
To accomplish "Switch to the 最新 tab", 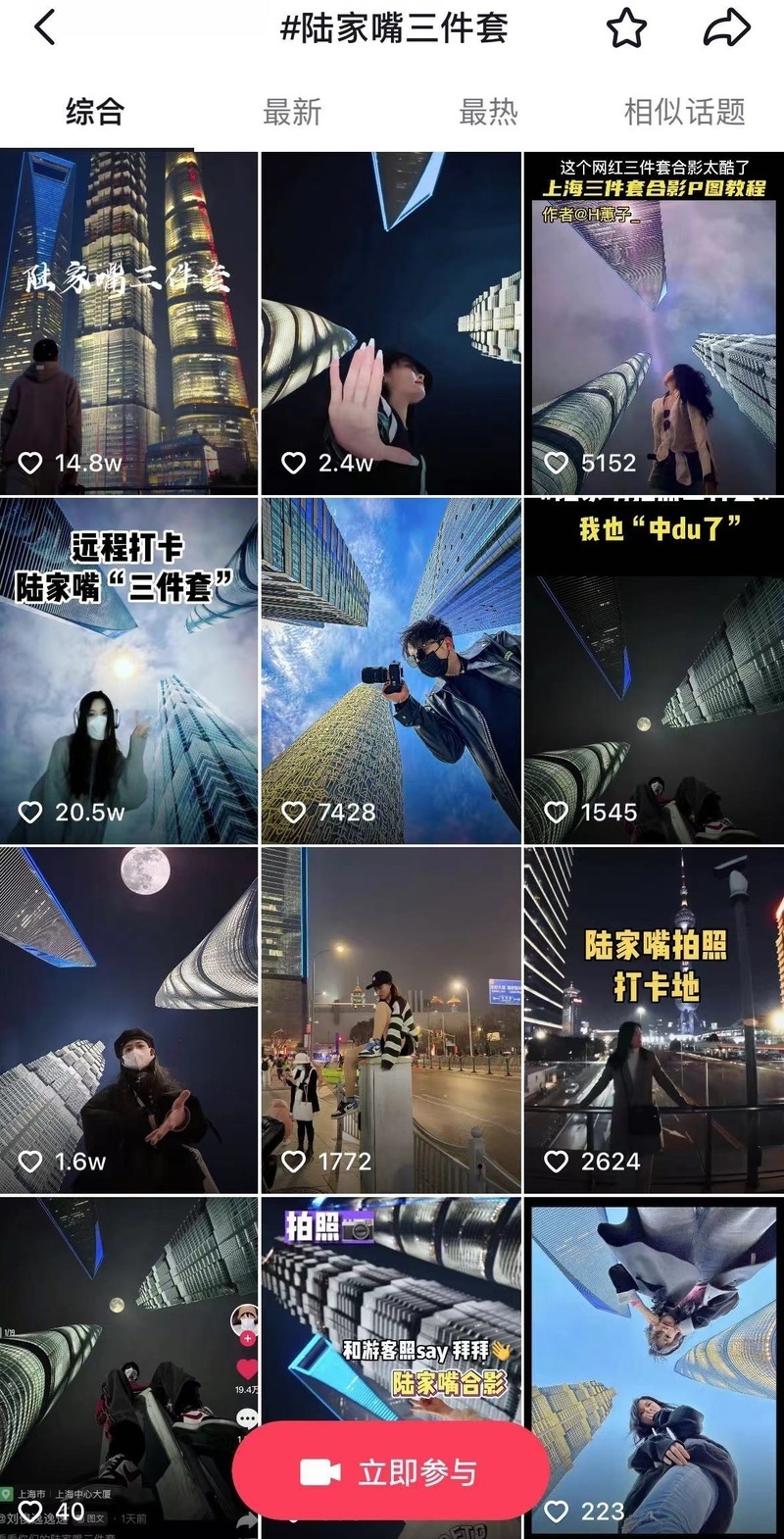I will [292, 112].
